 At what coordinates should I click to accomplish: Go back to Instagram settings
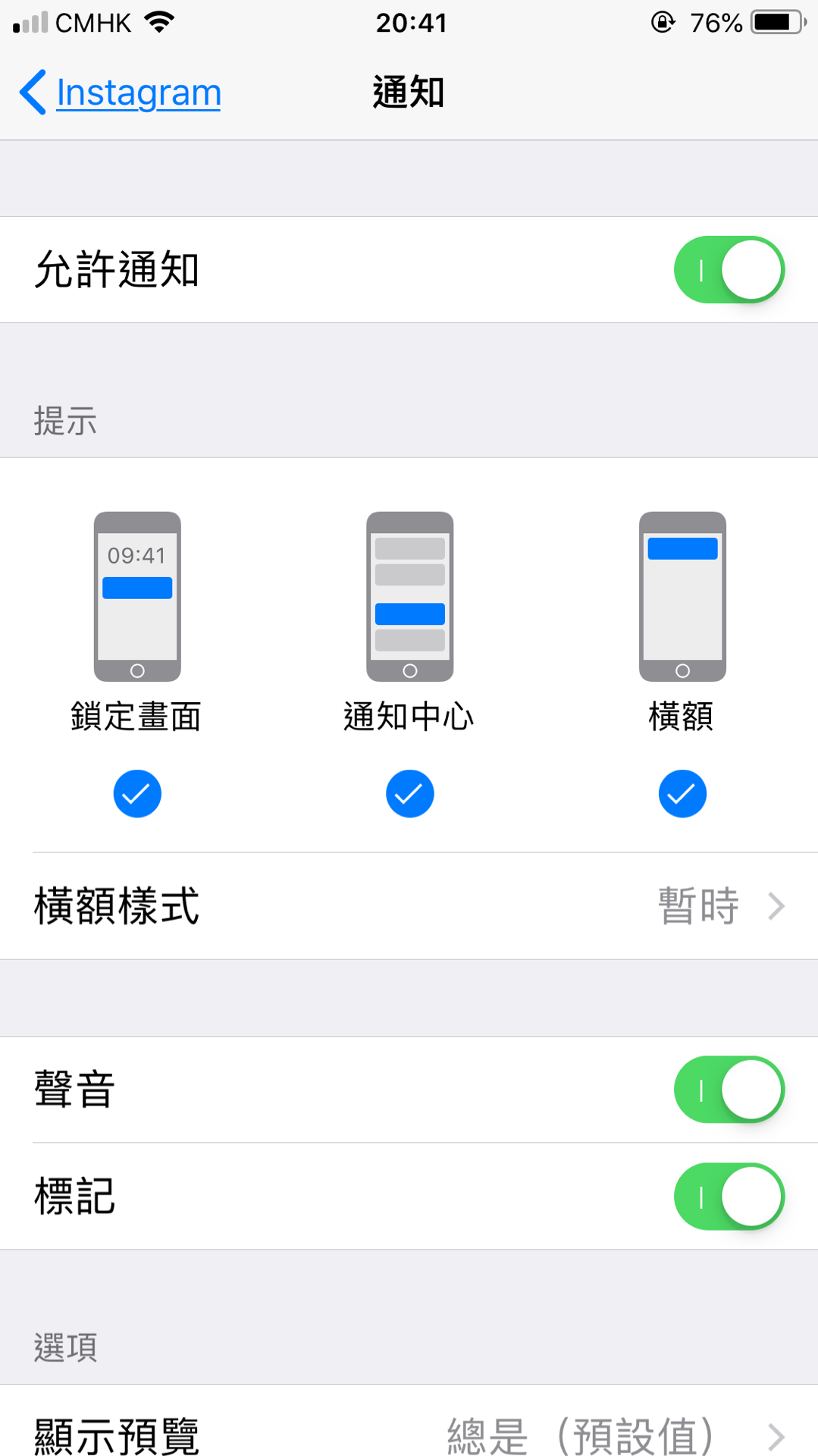pyautogui.click(x=120, y=93)
